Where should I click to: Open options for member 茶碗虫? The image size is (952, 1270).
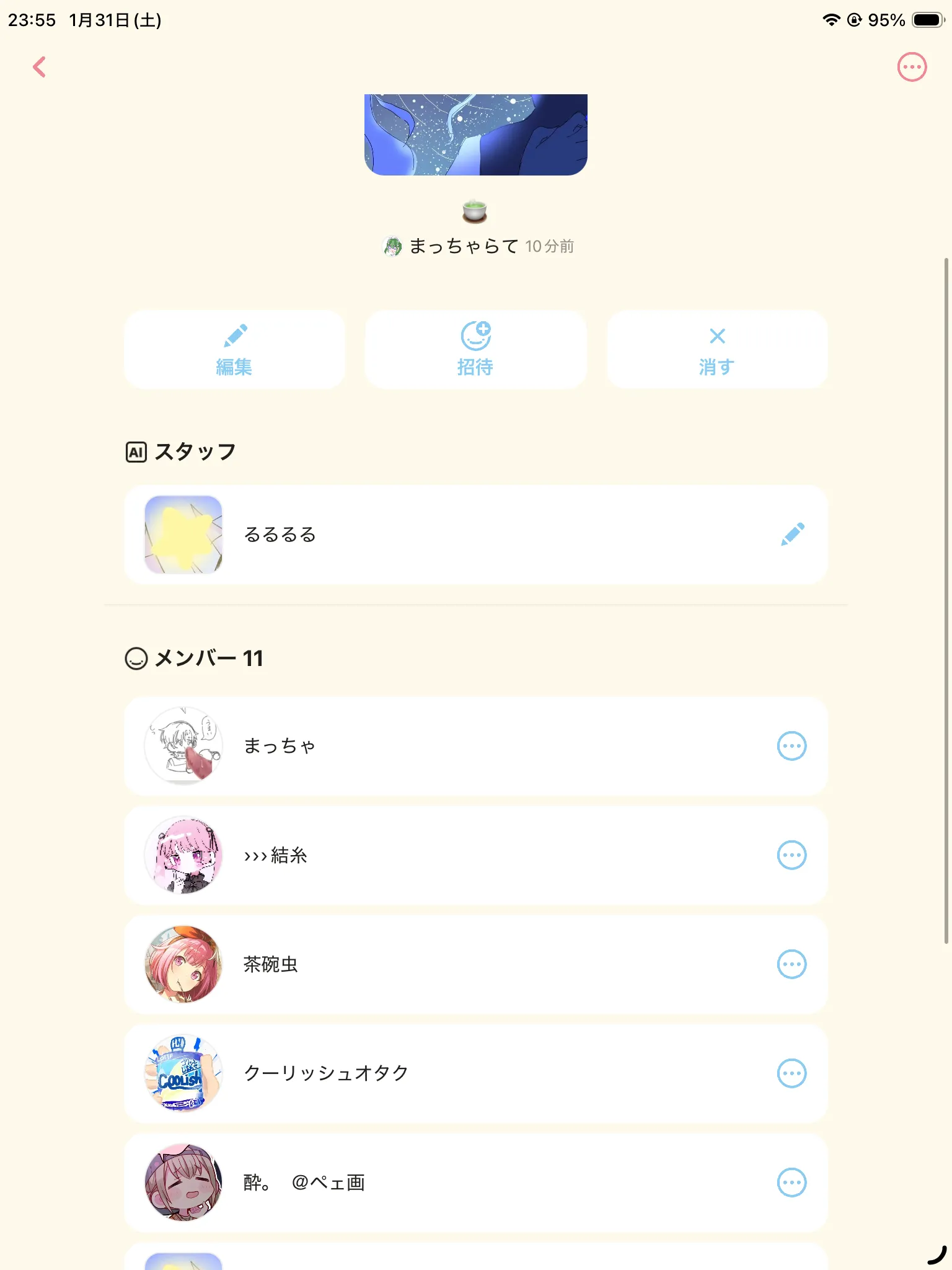pos(791,964)
